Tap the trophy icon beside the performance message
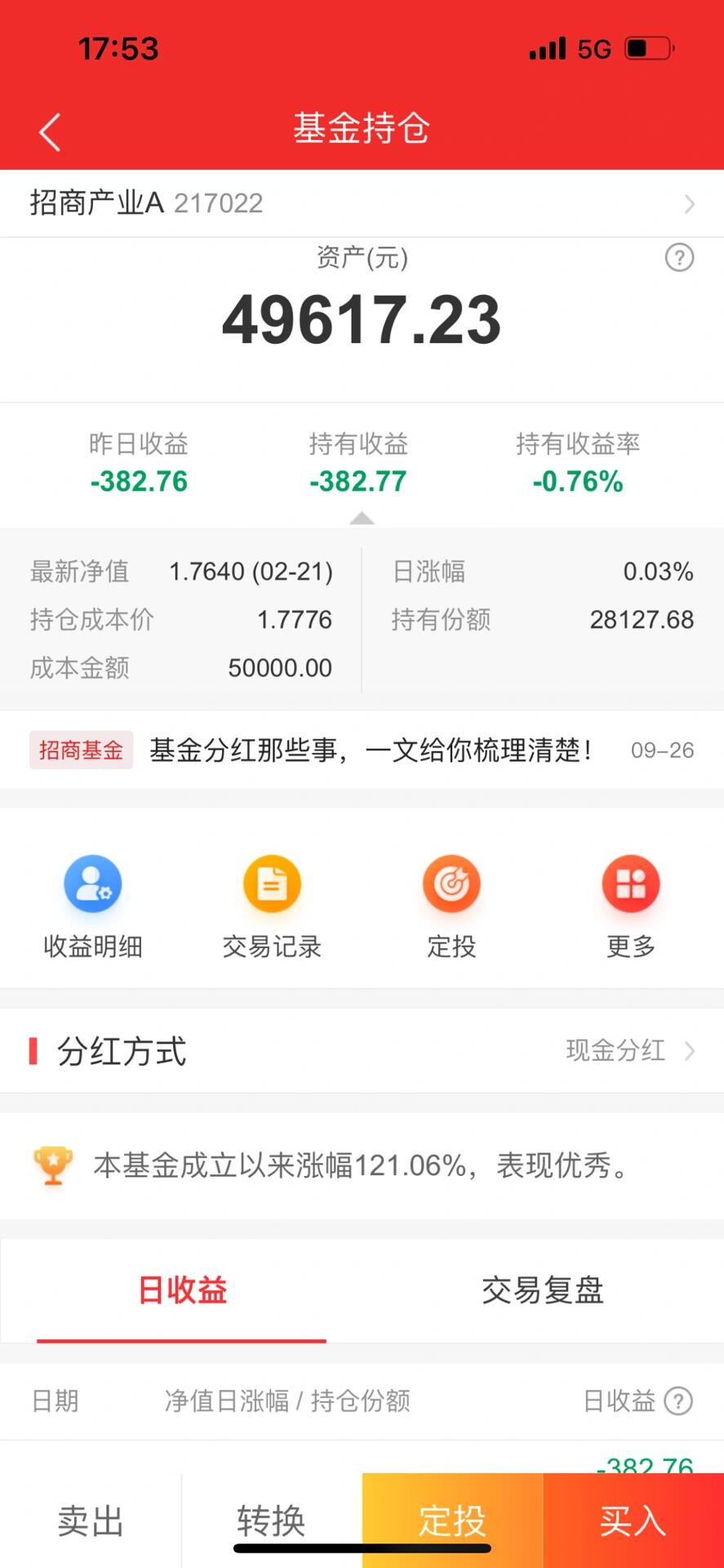Image resolution: width=724 pixels, height=1568 pixels. pos(51,1166)
